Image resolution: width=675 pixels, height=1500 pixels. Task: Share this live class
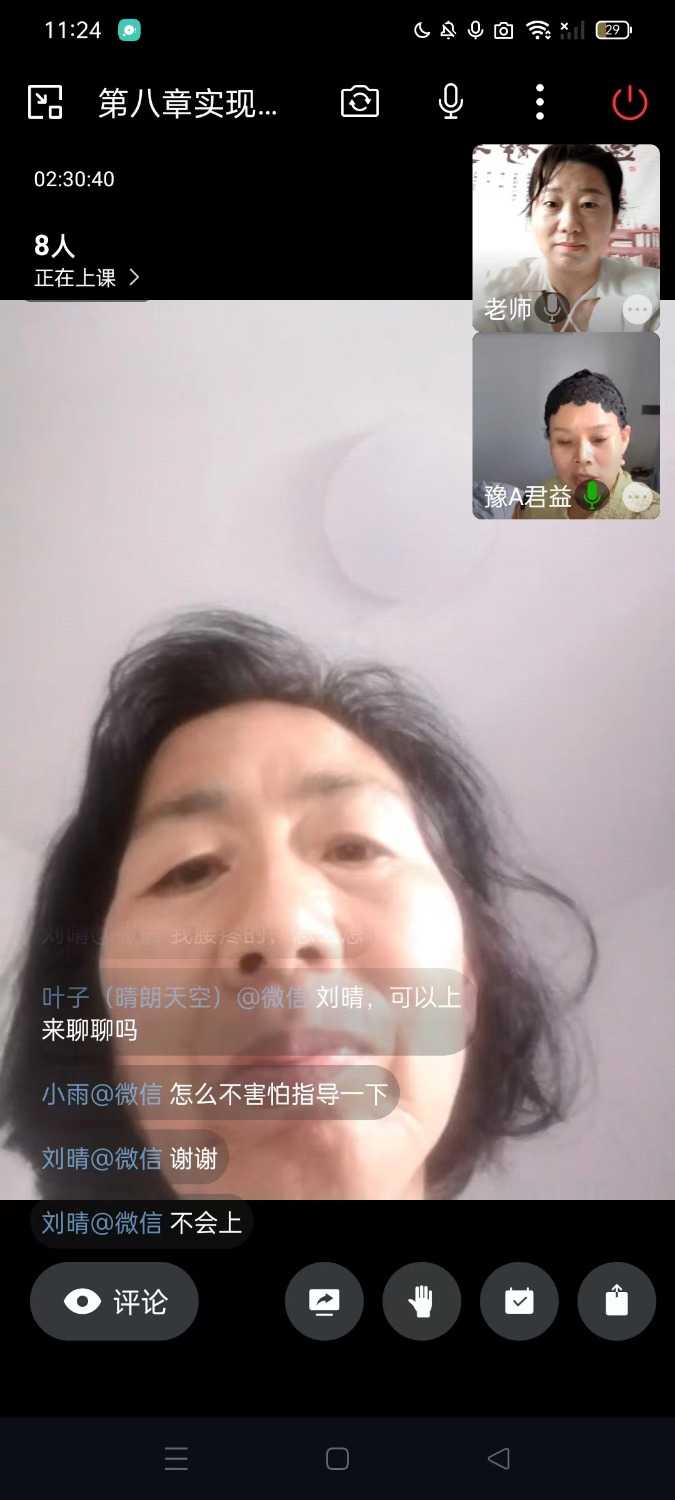point(616,1301)
